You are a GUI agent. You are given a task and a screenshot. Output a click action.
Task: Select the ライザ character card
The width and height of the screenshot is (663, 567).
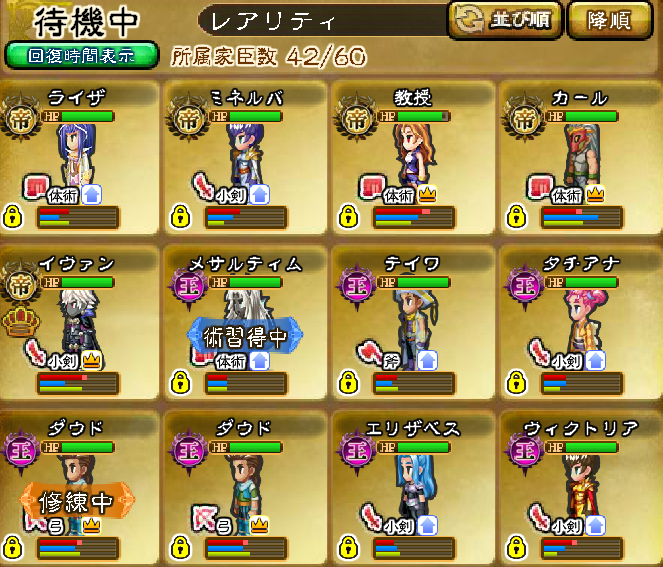click(x=80, y=158)
